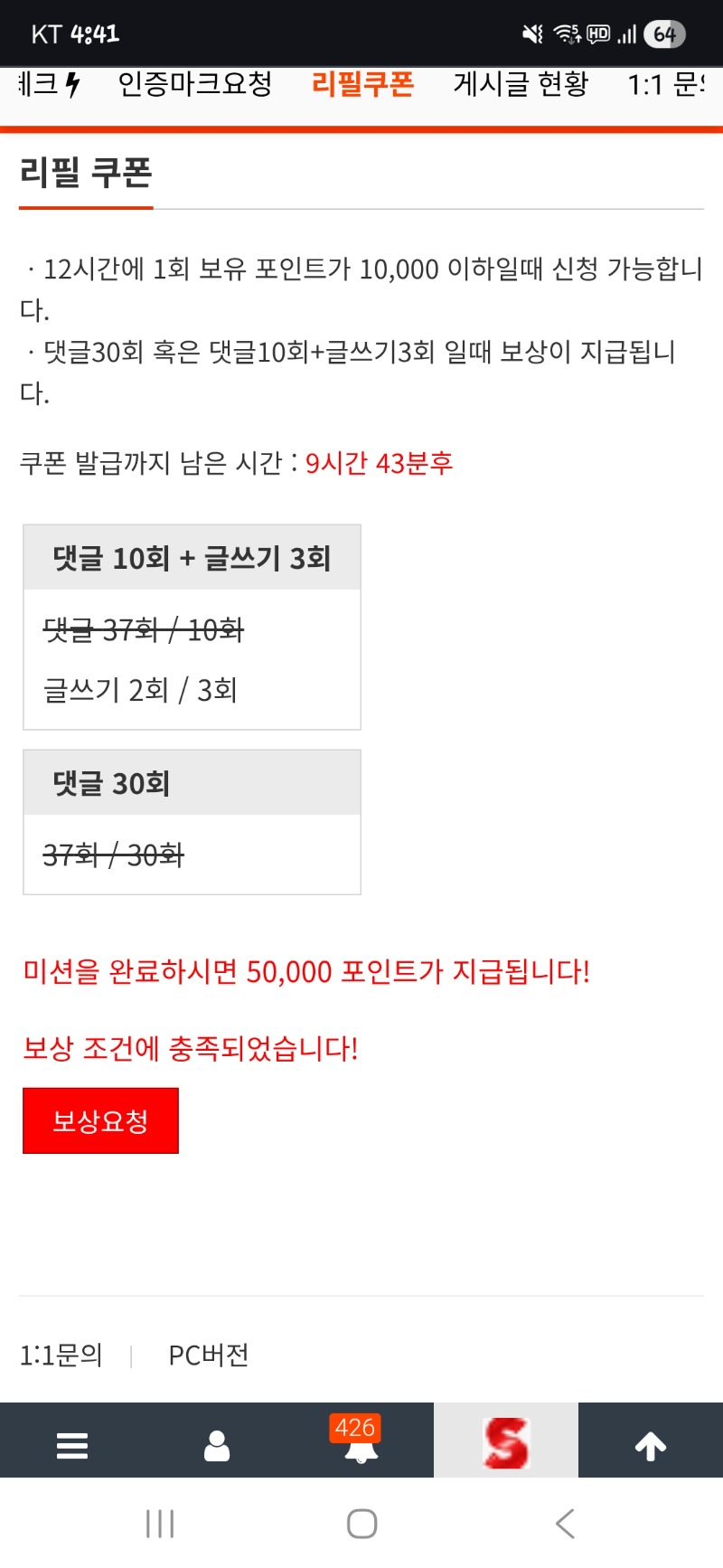Switch to PC버전 view
Viewport: 723px width, 1568px height.
[208, 1355]
